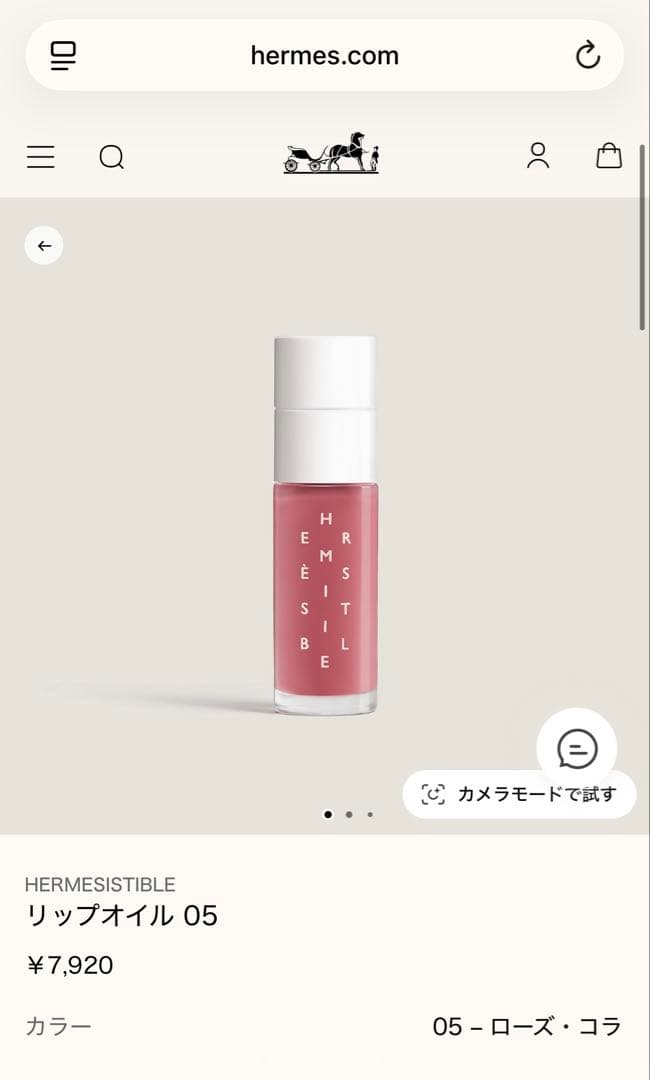Open the account profile icon
Image resolution: width=650 pixels, height=1080 pixels.
538,156
